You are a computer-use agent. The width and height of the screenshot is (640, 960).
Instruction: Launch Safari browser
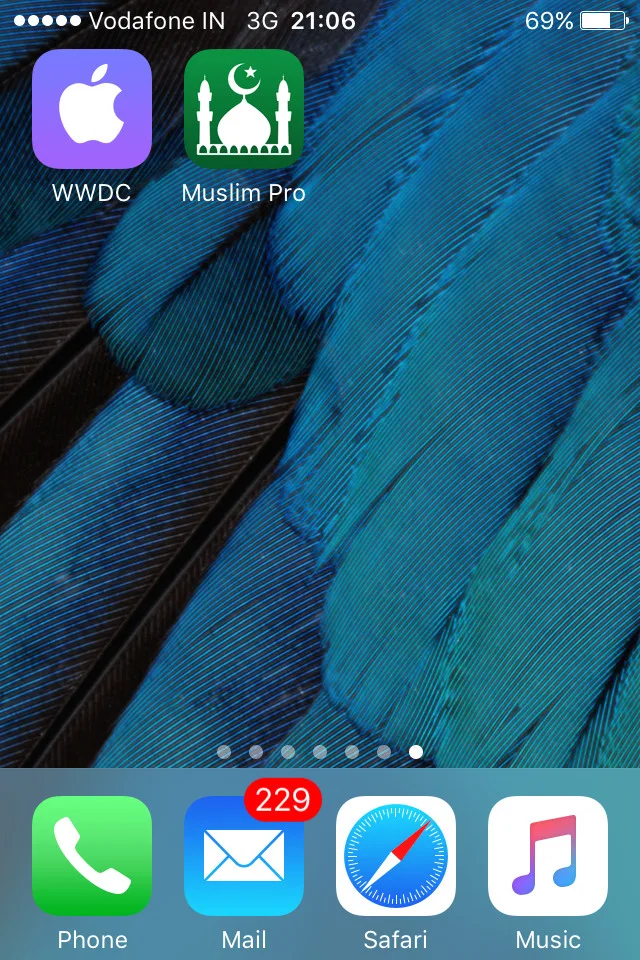396,855
